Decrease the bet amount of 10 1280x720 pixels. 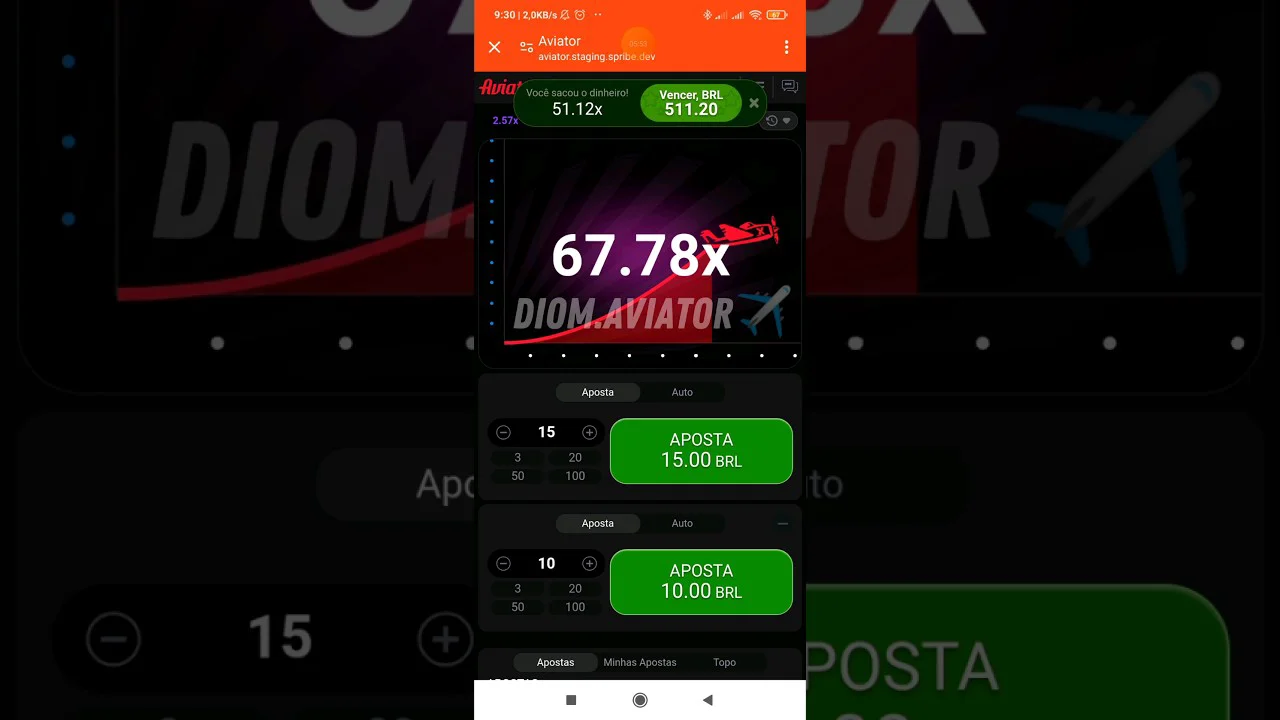click(x=504, y=563)
